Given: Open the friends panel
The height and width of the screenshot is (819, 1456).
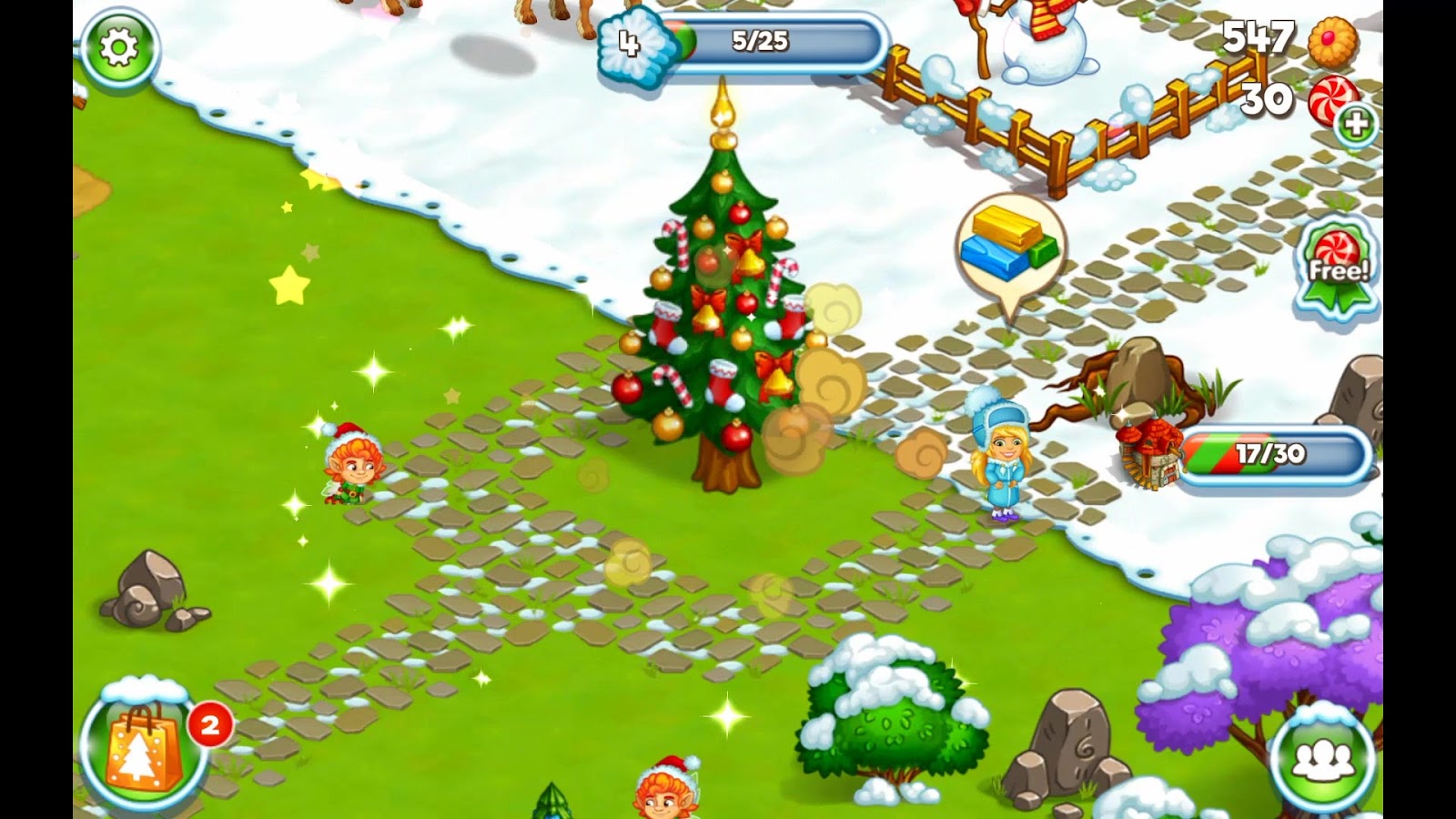Looking at the screenshot, I should pos(1322,761).
